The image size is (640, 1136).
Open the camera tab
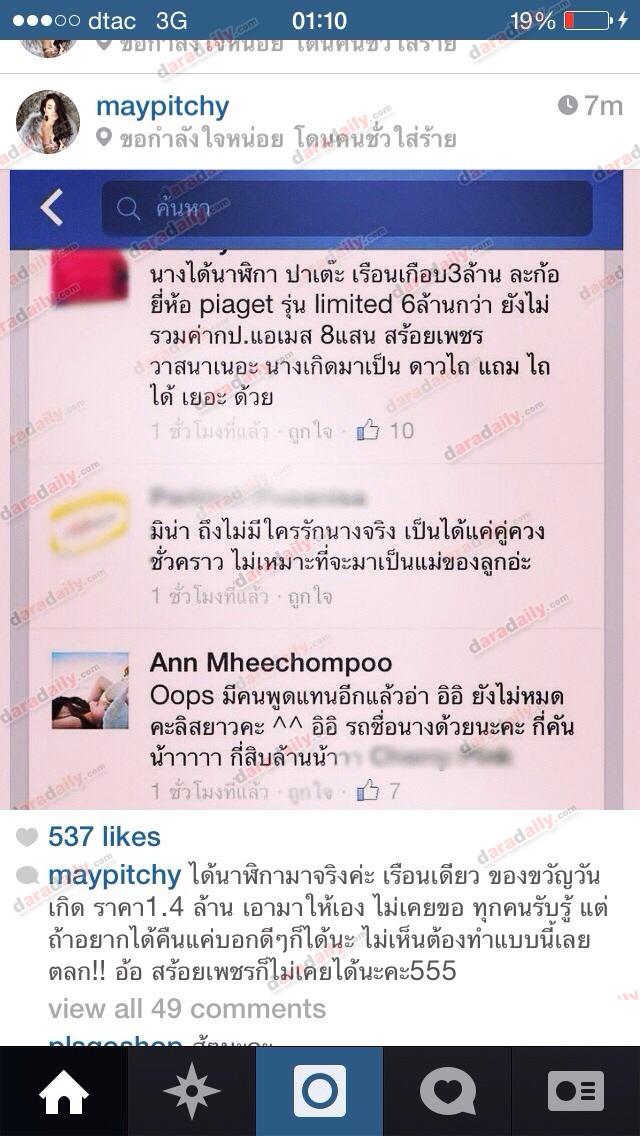320,1091
